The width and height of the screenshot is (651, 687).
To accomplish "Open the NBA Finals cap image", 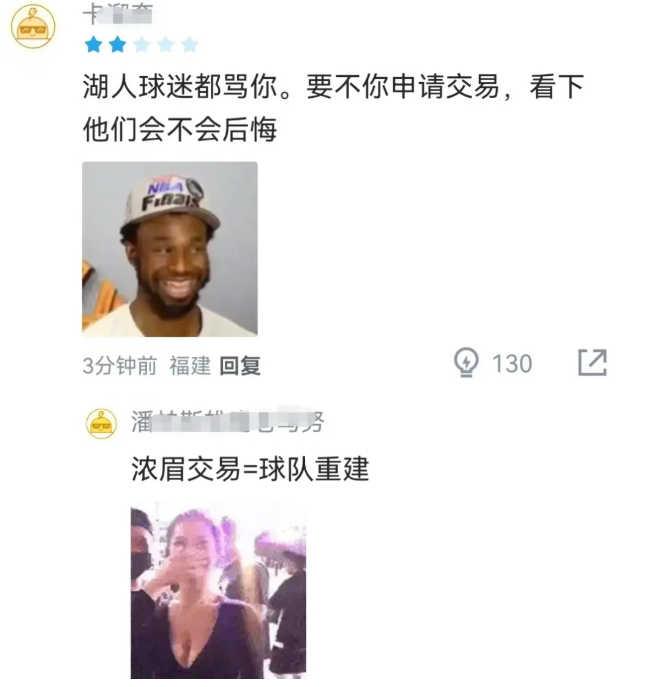I will coord(169,249).
